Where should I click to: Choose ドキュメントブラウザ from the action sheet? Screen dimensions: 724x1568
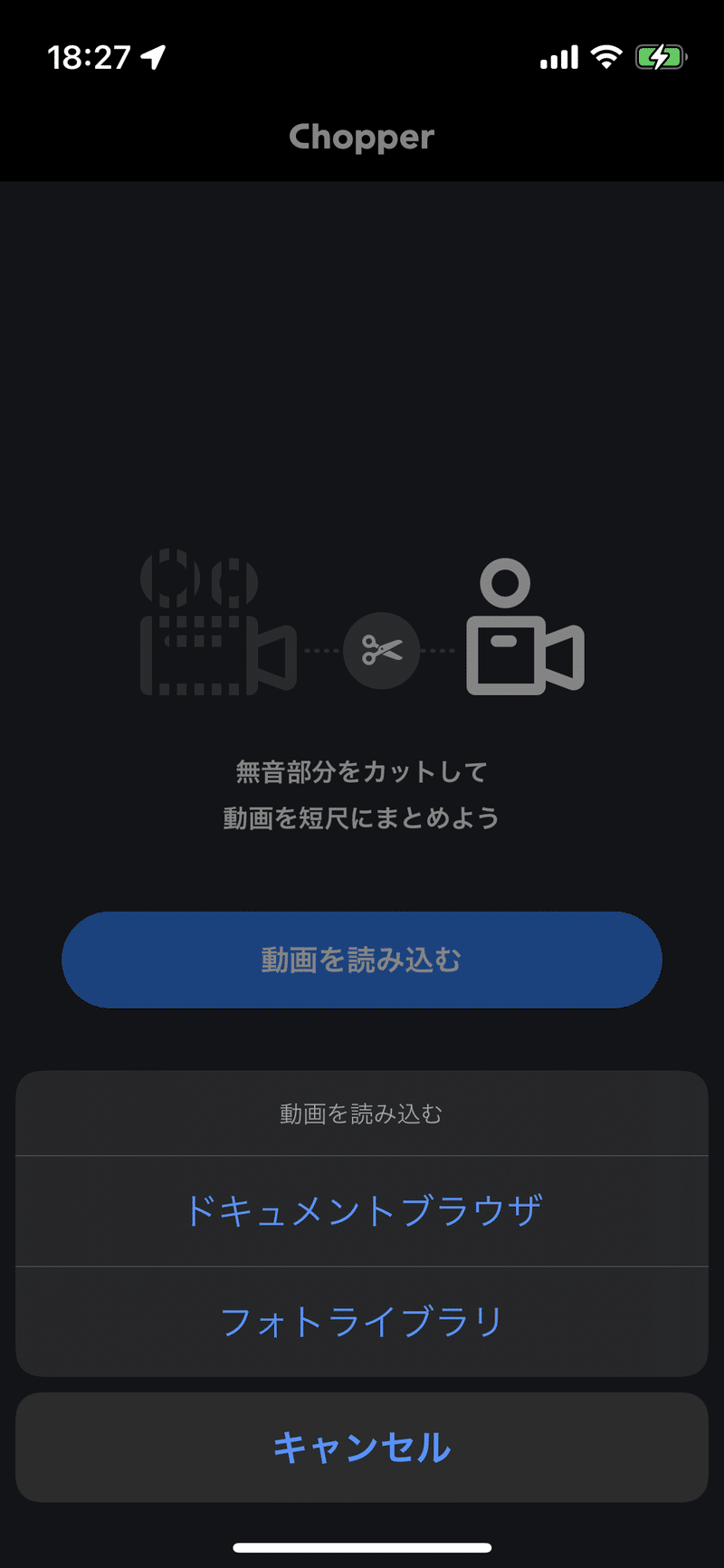coord(361,1209)
